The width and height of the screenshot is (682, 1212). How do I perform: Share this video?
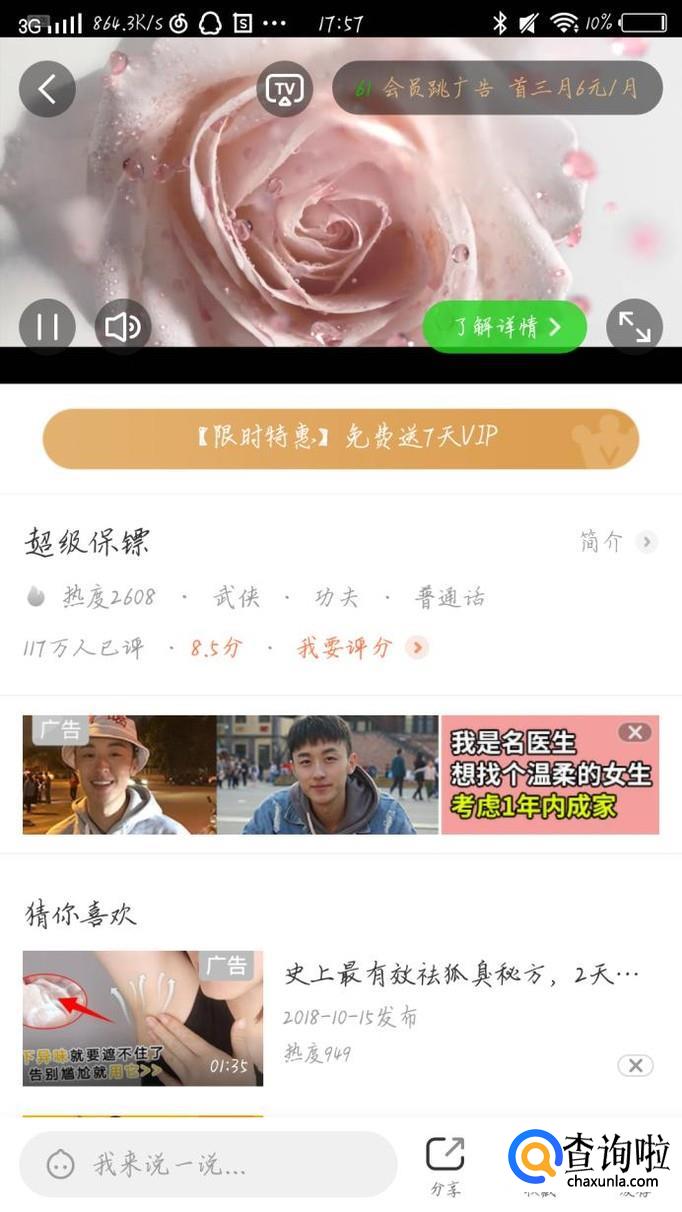point(445,1166)
